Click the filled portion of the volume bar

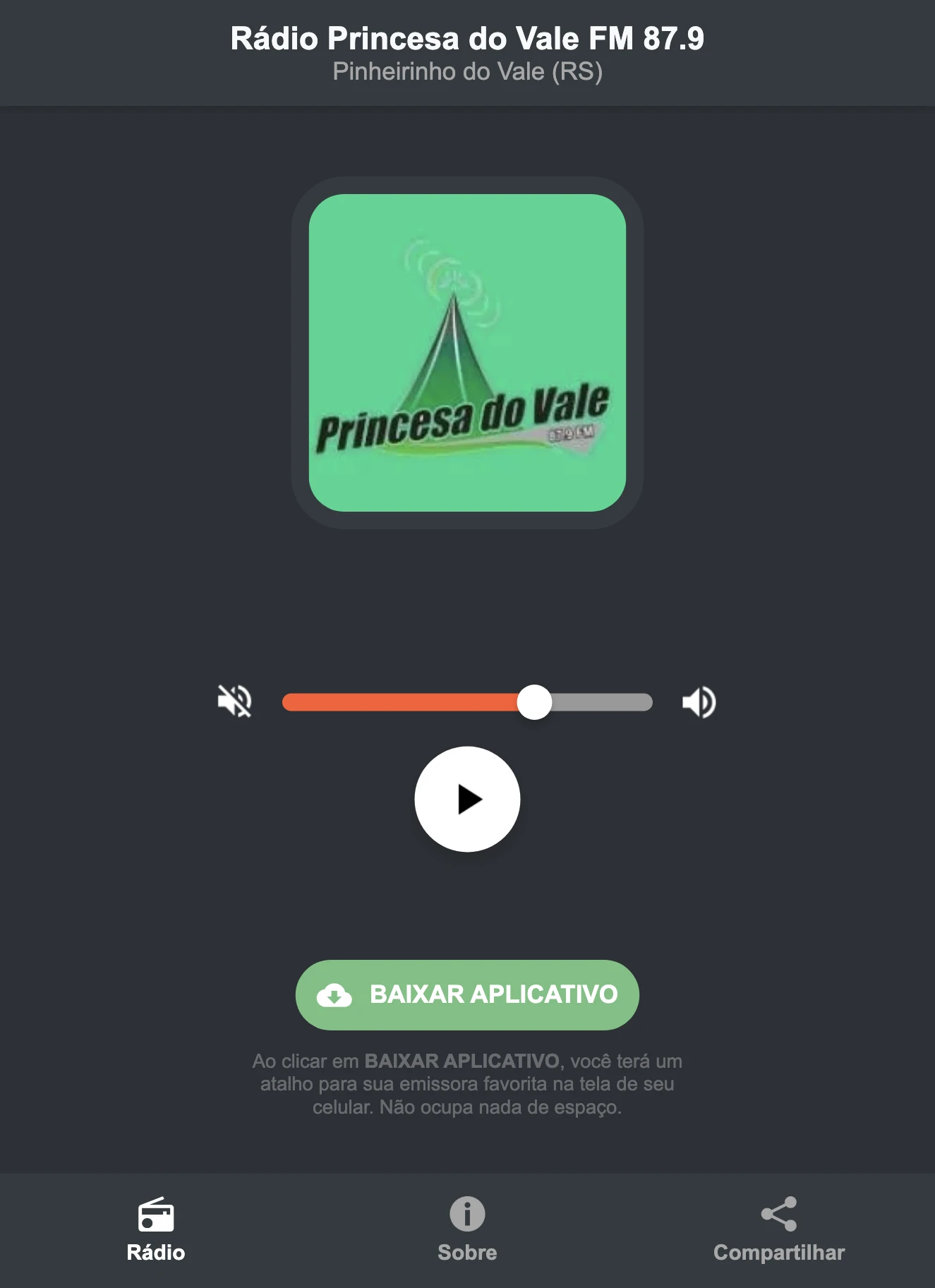(402, 701)
